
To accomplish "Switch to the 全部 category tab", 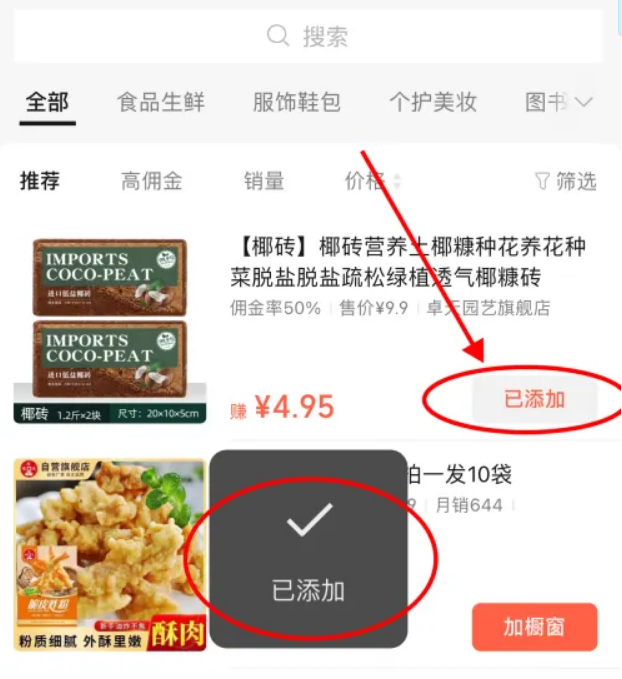I will (x=48, y=102).
